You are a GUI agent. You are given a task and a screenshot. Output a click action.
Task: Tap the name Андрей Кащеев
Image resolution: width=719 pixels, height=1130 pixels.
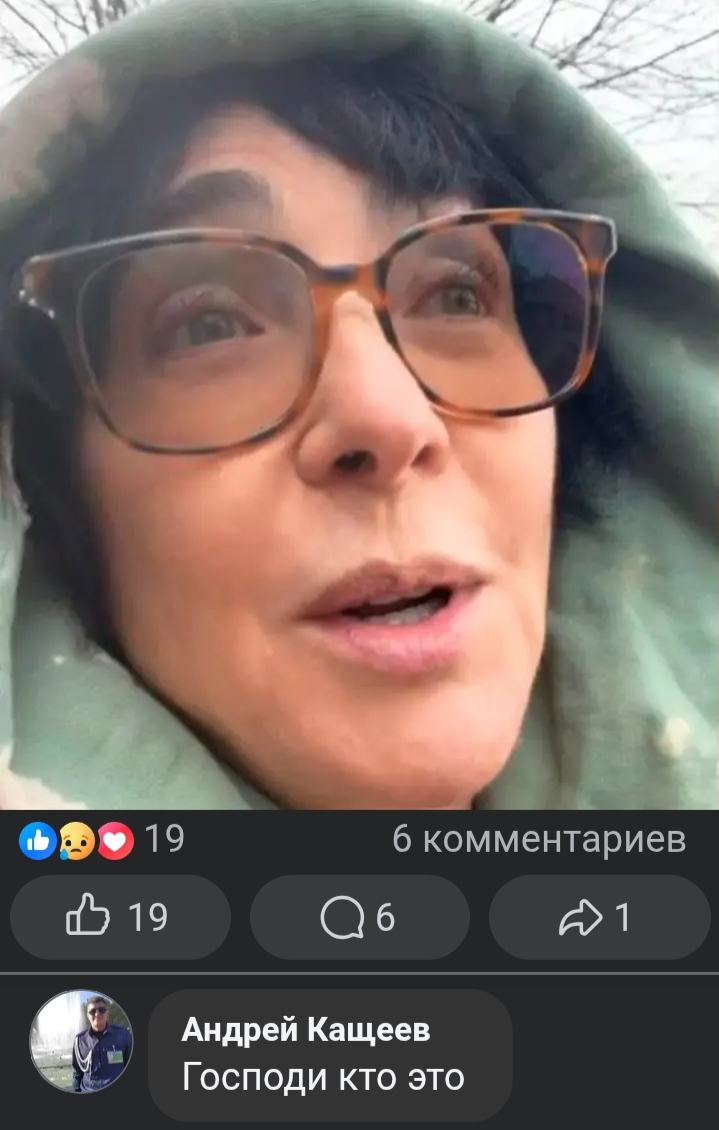coord(306,1030)
